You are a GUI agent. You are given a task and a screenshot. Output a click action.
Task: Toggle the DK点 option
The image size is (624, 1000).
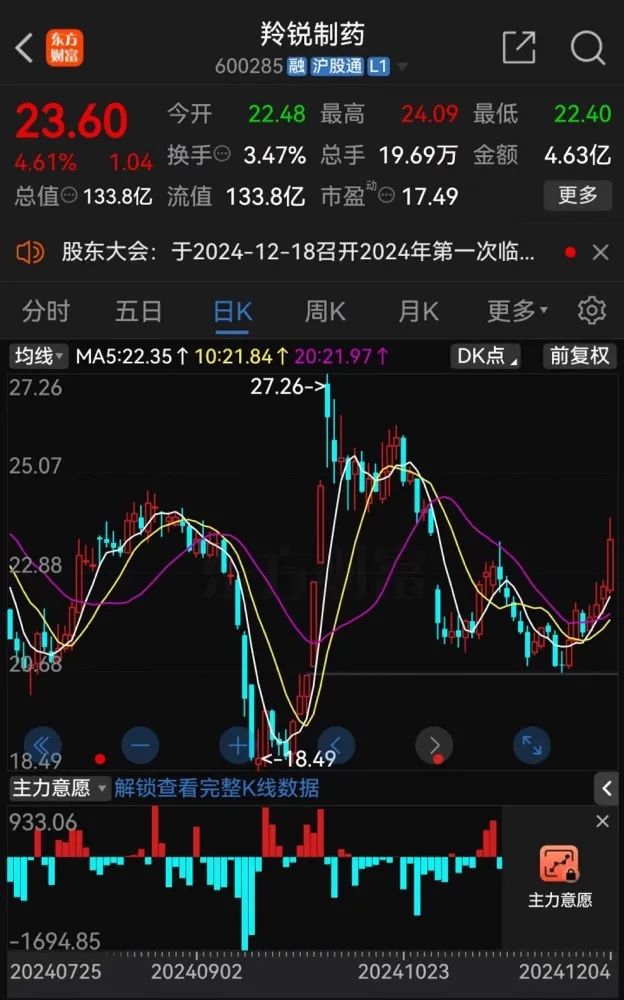(488, 356)
